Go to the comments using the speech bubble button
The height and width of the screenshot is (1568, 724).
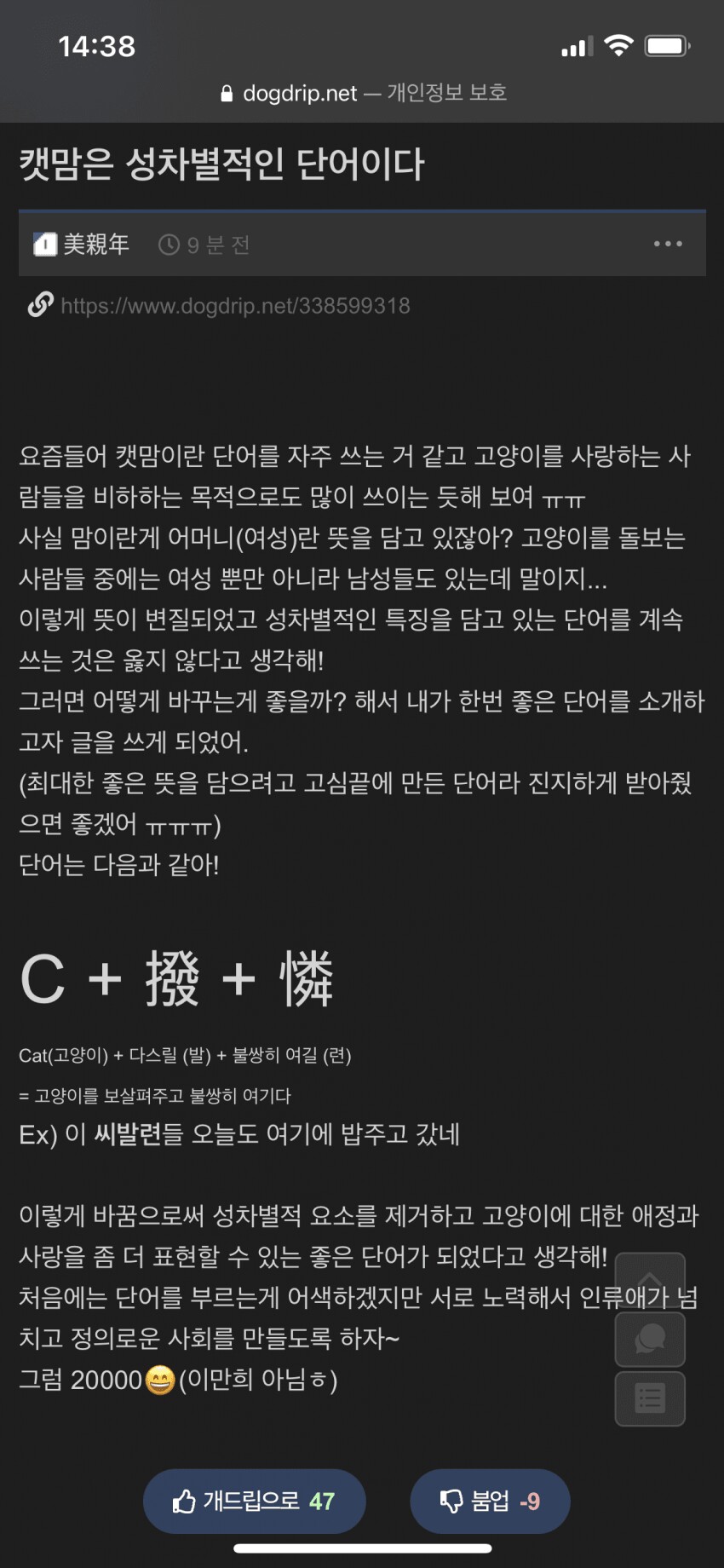click(x=650, y=1339)
